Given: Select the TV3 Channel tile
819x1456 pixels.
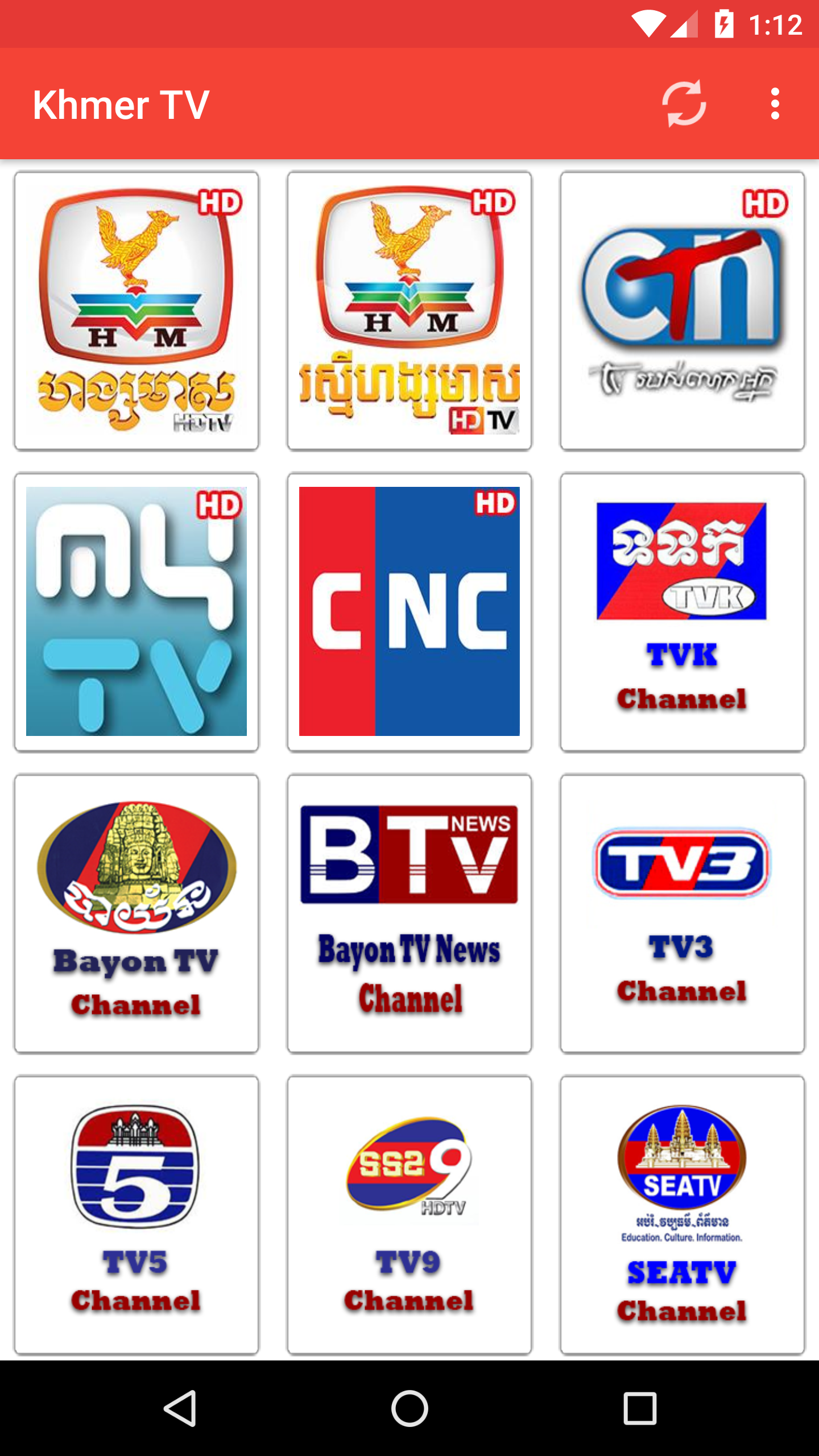Looking at the screenshot, I should pyautogui.click(x=682, y=913).
